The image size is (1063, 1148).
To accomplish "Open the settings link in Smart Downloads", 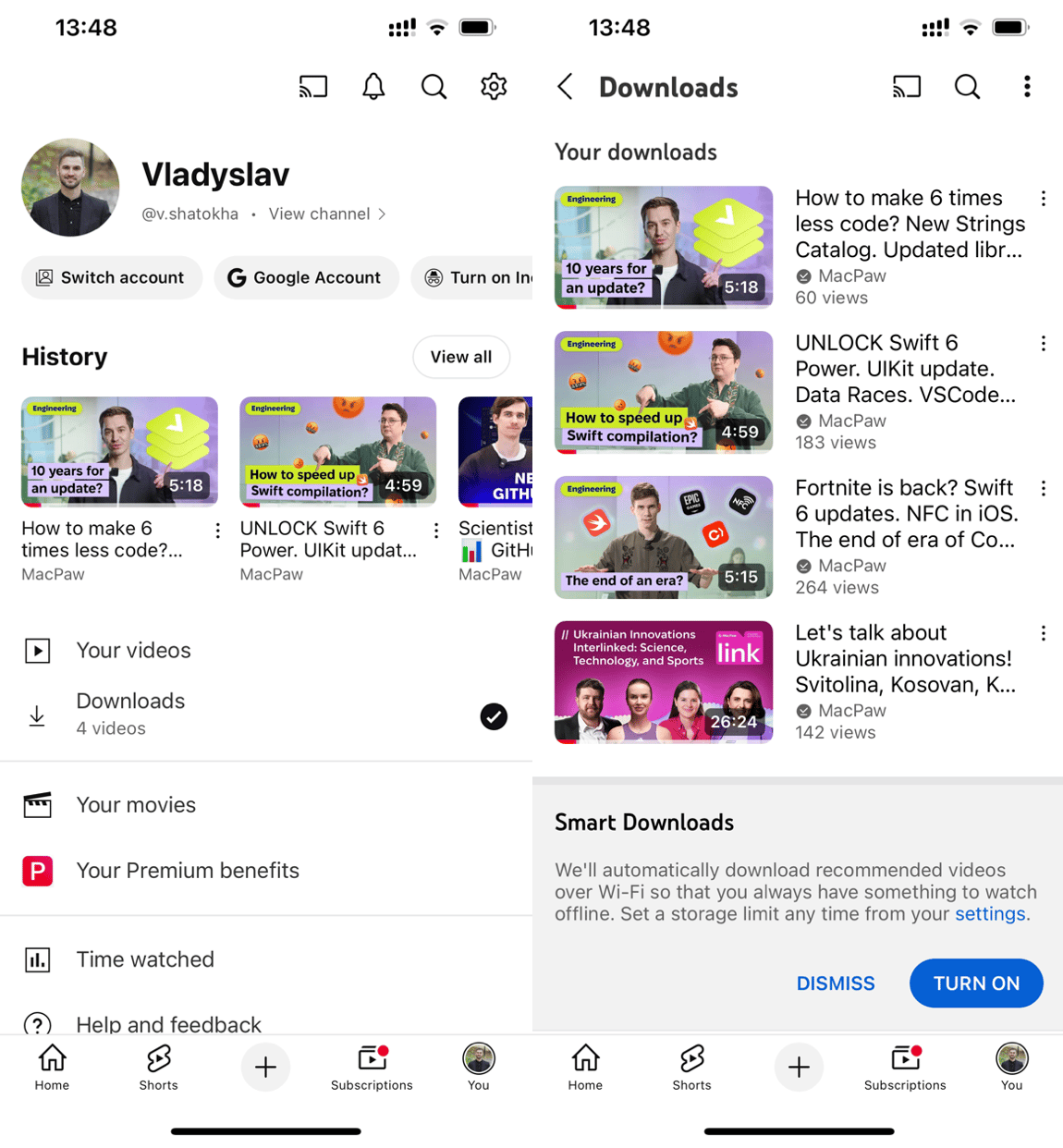I will [989, 914].
